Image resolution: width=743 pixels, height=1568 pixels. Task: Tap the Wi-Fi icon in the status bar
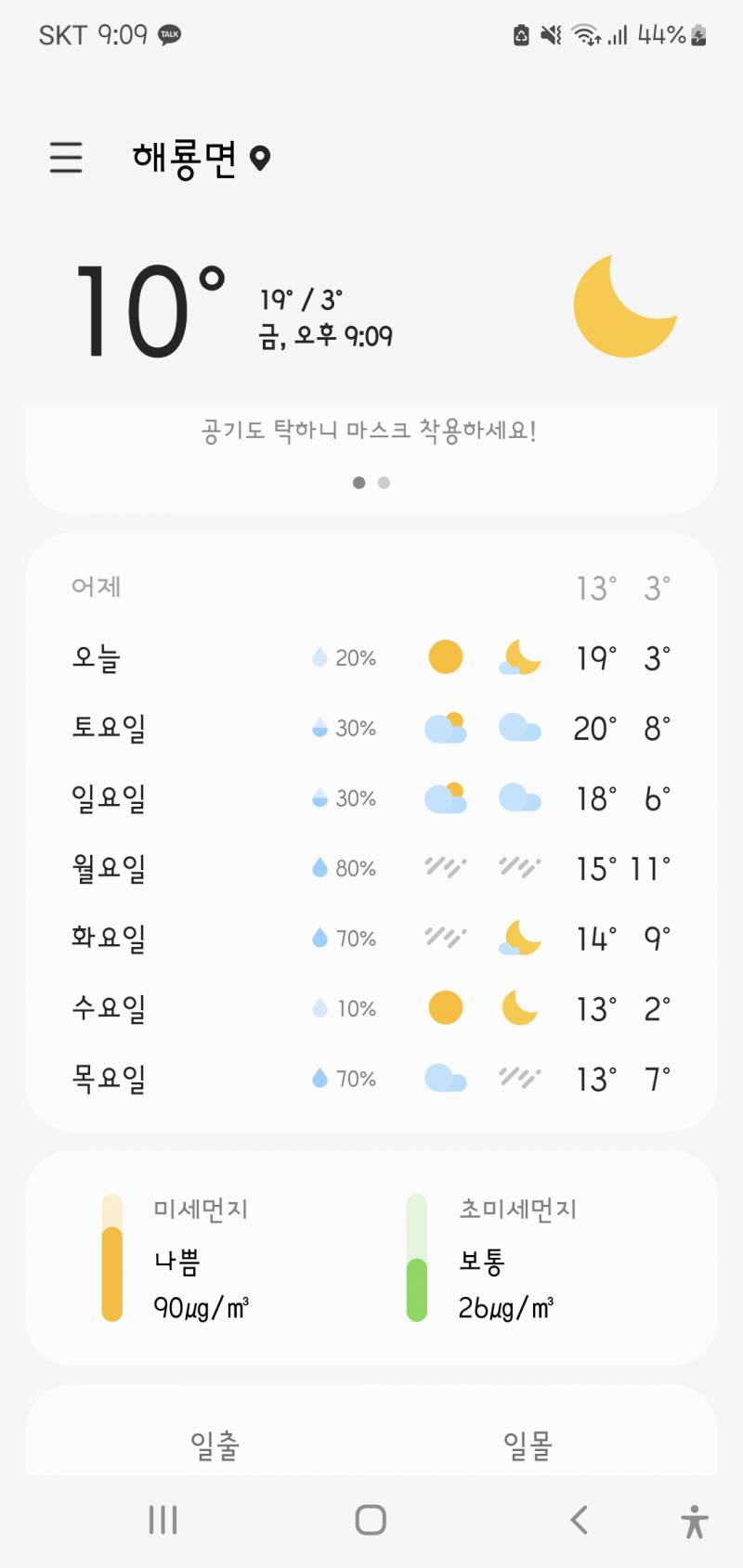pyautogui.click(x=586, y=34)
